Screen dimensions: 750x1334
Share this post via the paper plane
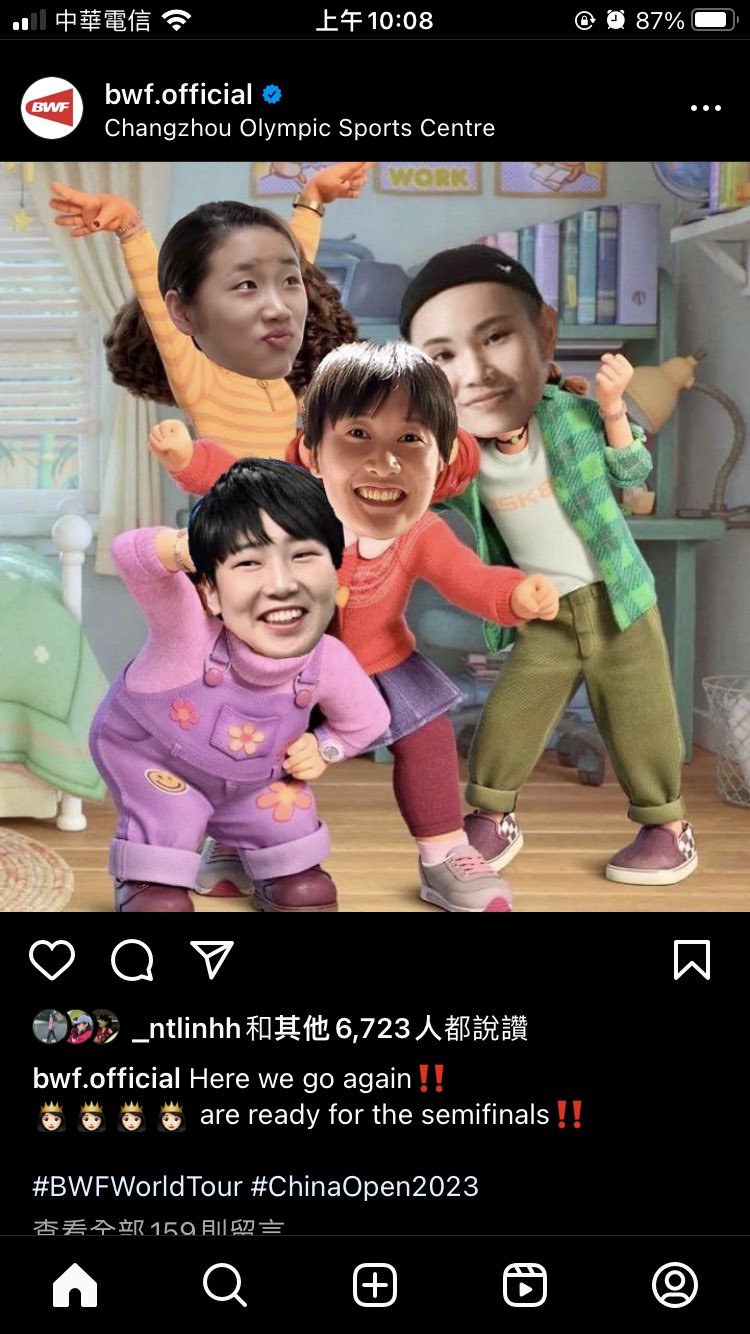point(212,960)
